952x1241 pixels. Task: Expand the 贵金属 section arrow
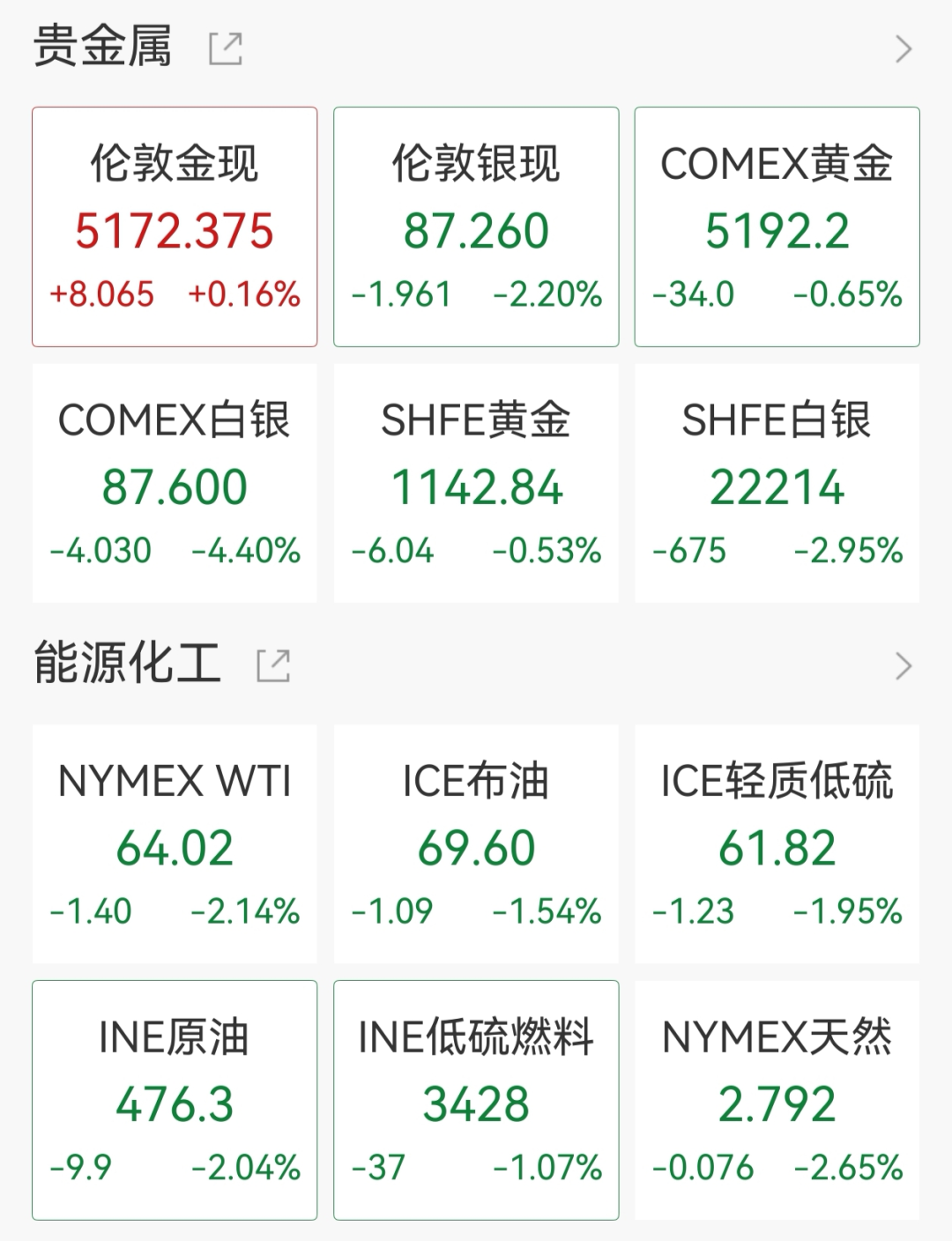[903, 49]
